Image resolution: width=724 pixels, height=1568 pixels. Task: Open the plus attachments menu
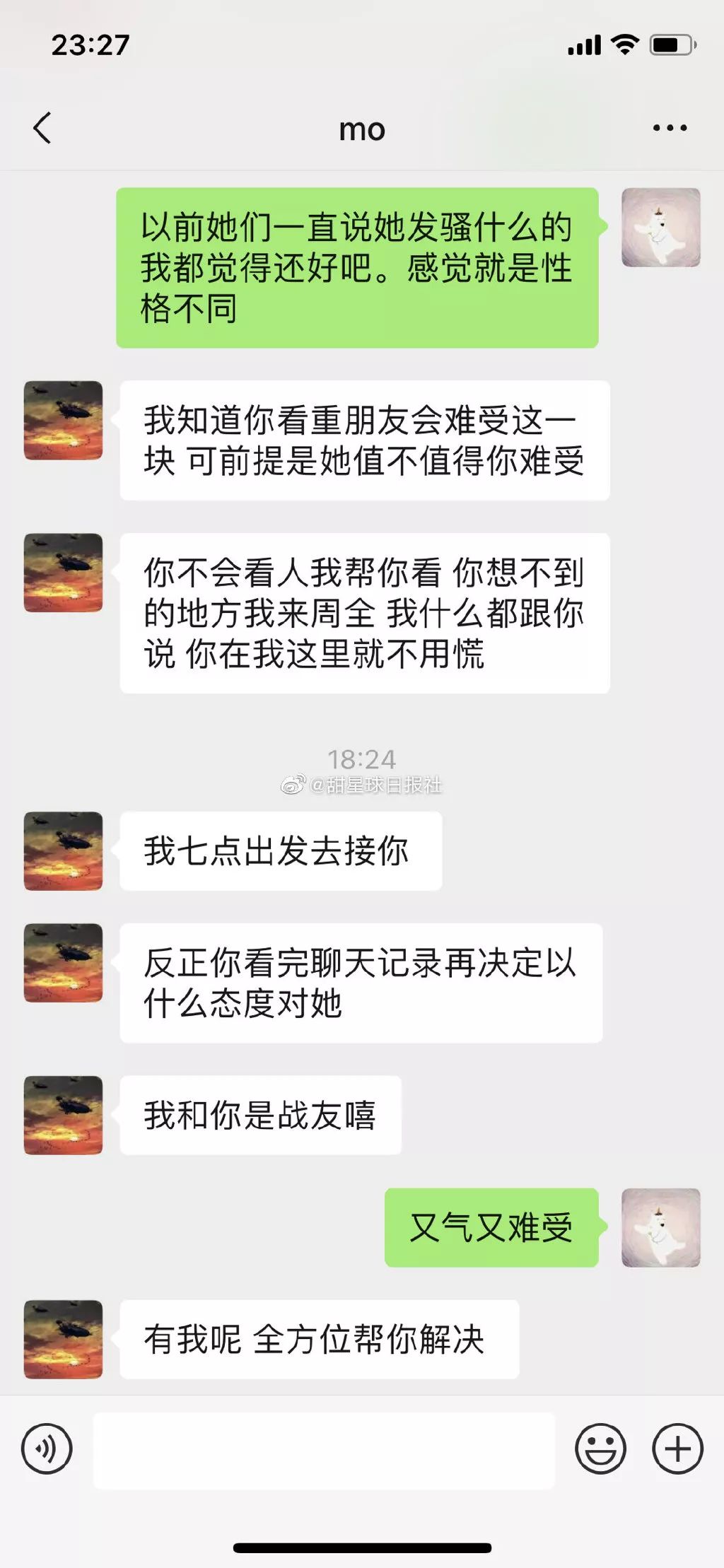(x=677, y=1449)
